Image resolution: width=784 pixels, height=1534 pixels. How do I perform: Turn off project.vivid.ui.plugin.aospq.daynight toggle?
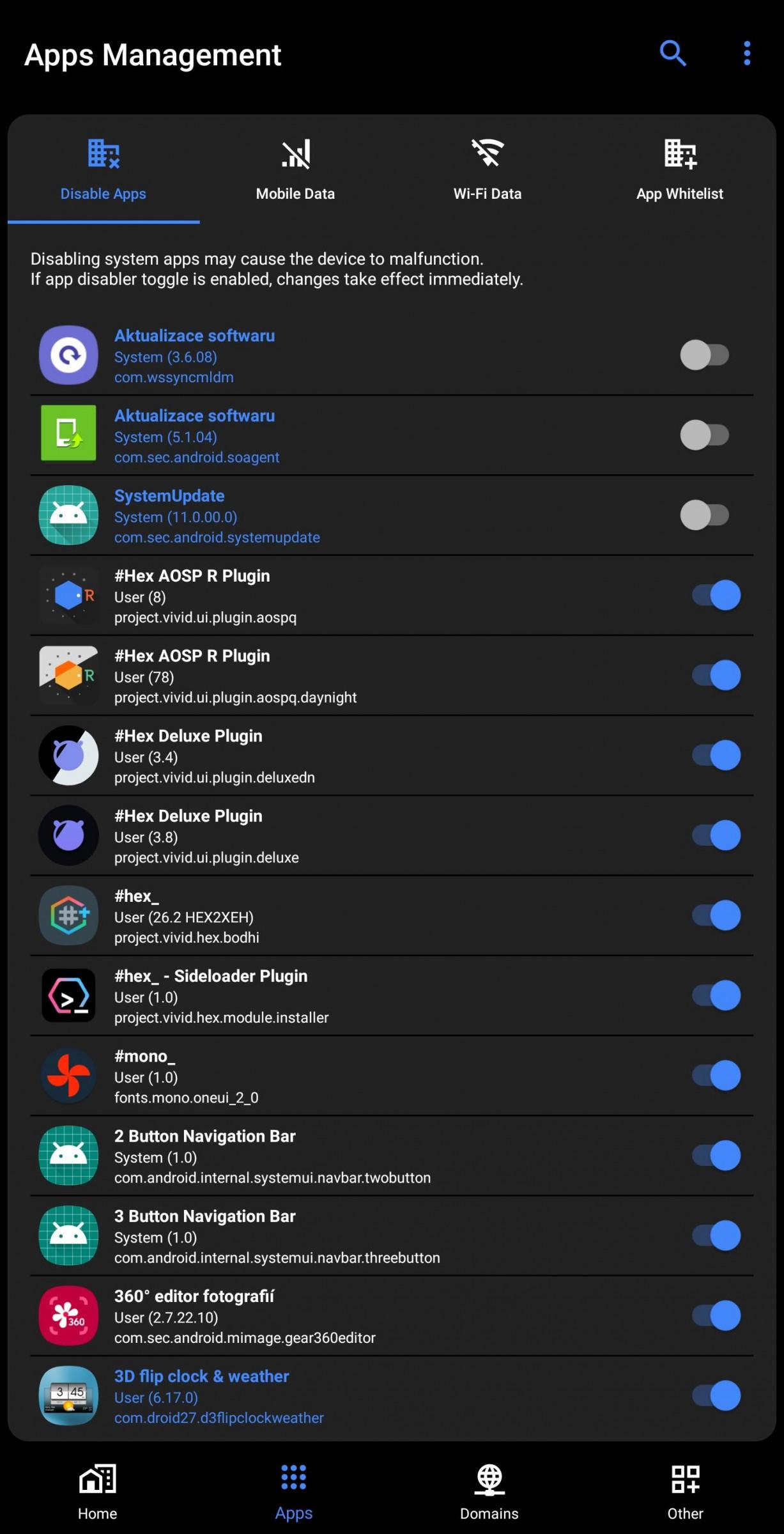pyautogui.click(x=716, y=675)
